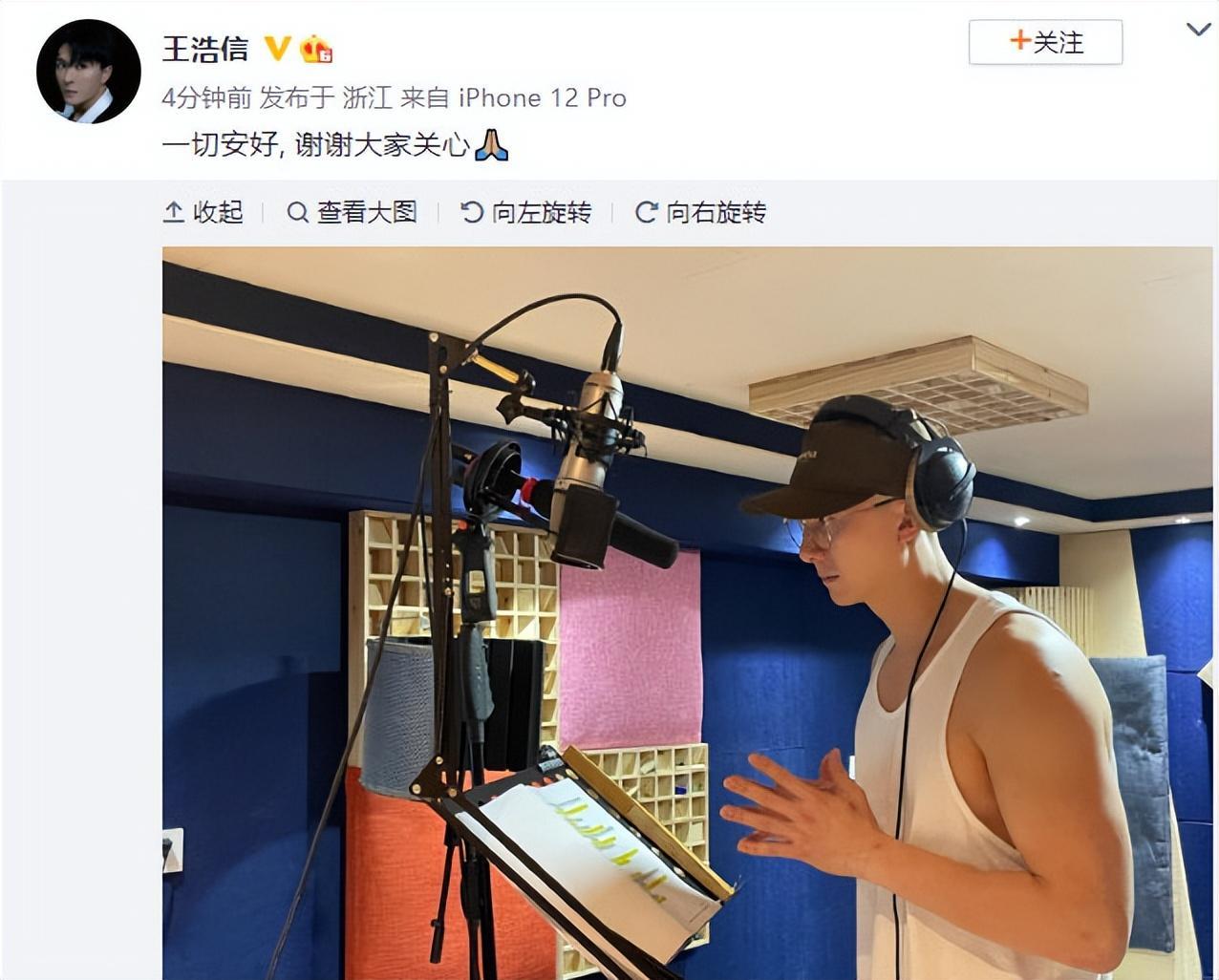View the large image via 查看大图
This screenshot has width=1219, height=980.
point(353,212)
